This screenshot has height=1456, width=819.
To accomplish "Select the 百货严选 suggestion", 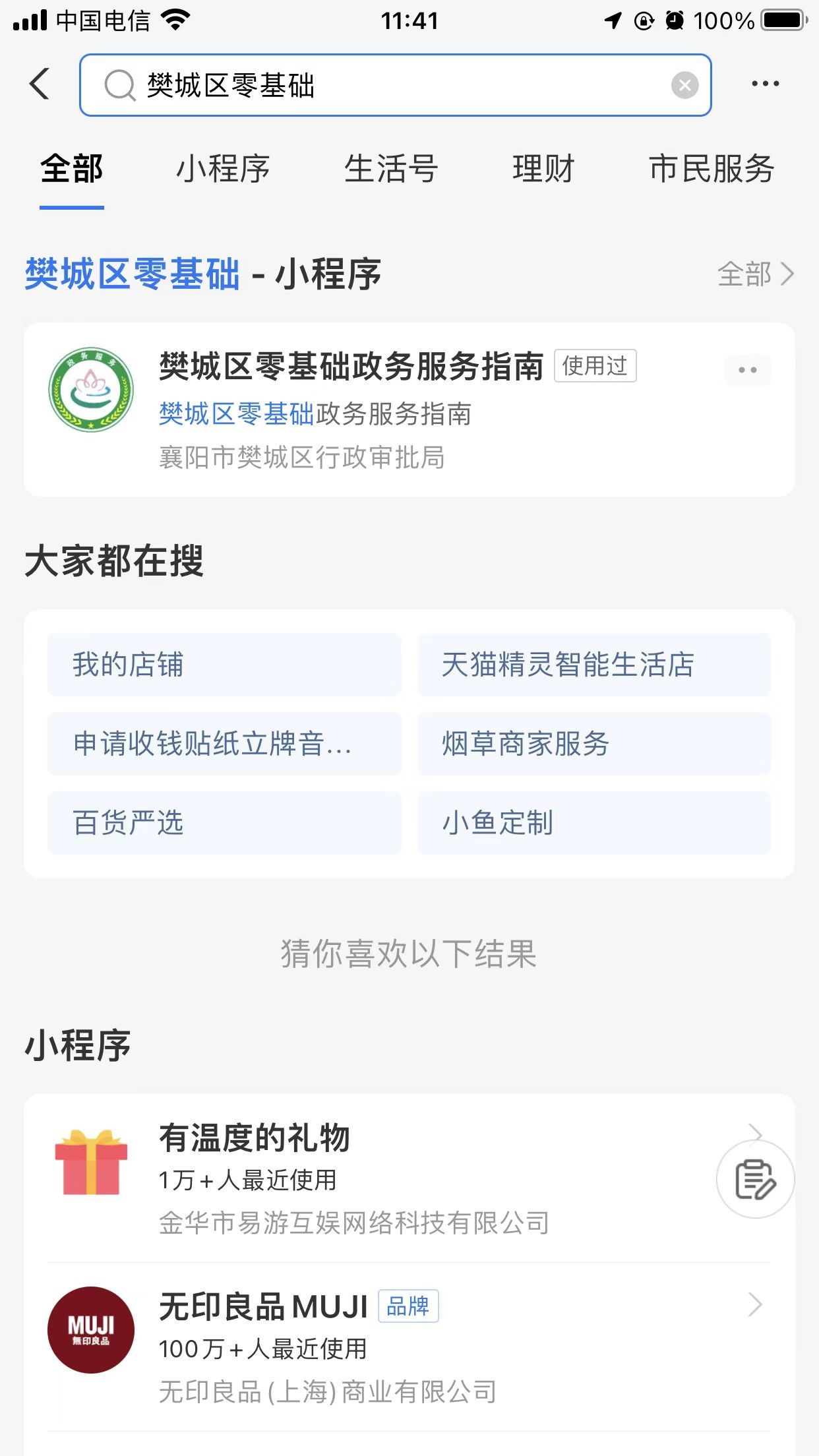I will pos(224,823).
